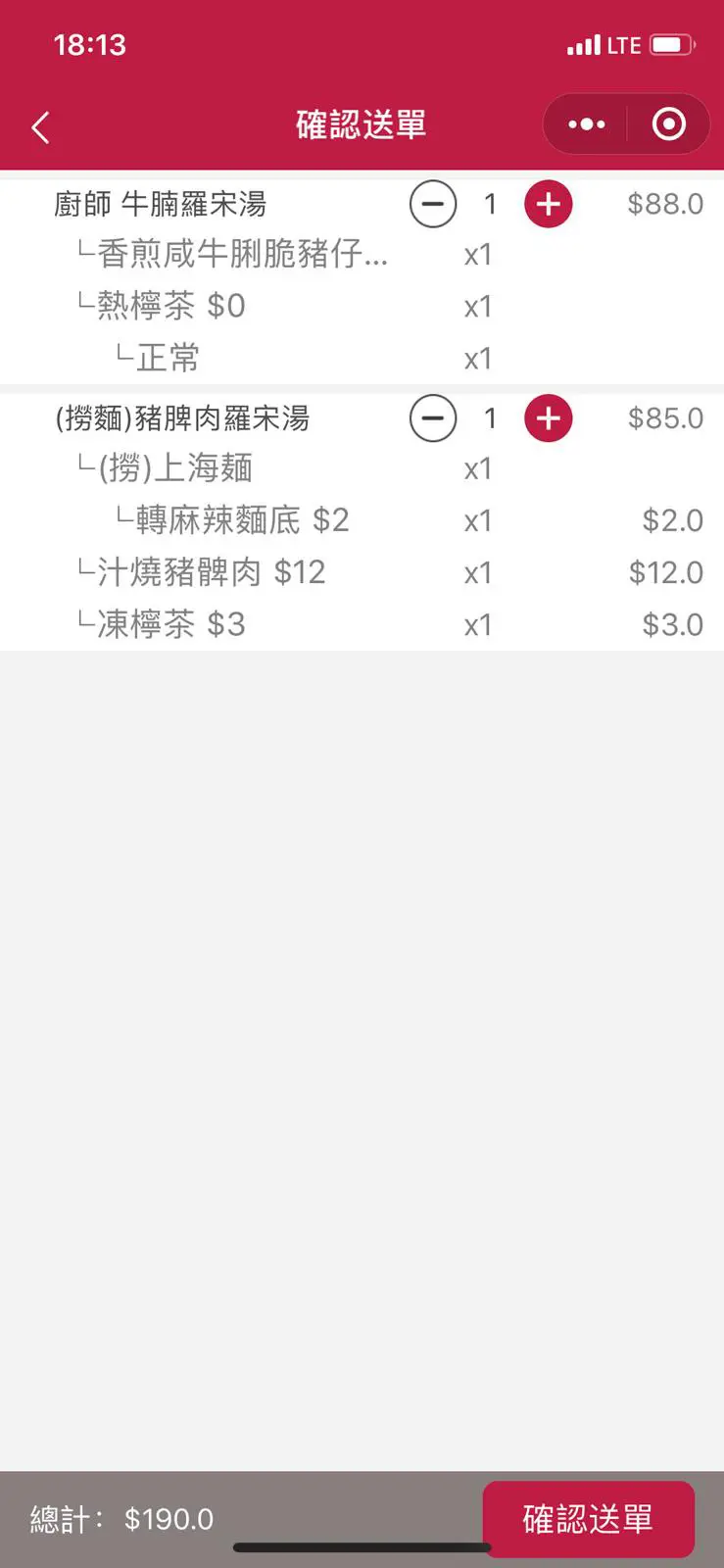Increase quantity of 廚師 牛腩羅宋湯
Viewport: 724px width, 1568px height.
point(549,204)
